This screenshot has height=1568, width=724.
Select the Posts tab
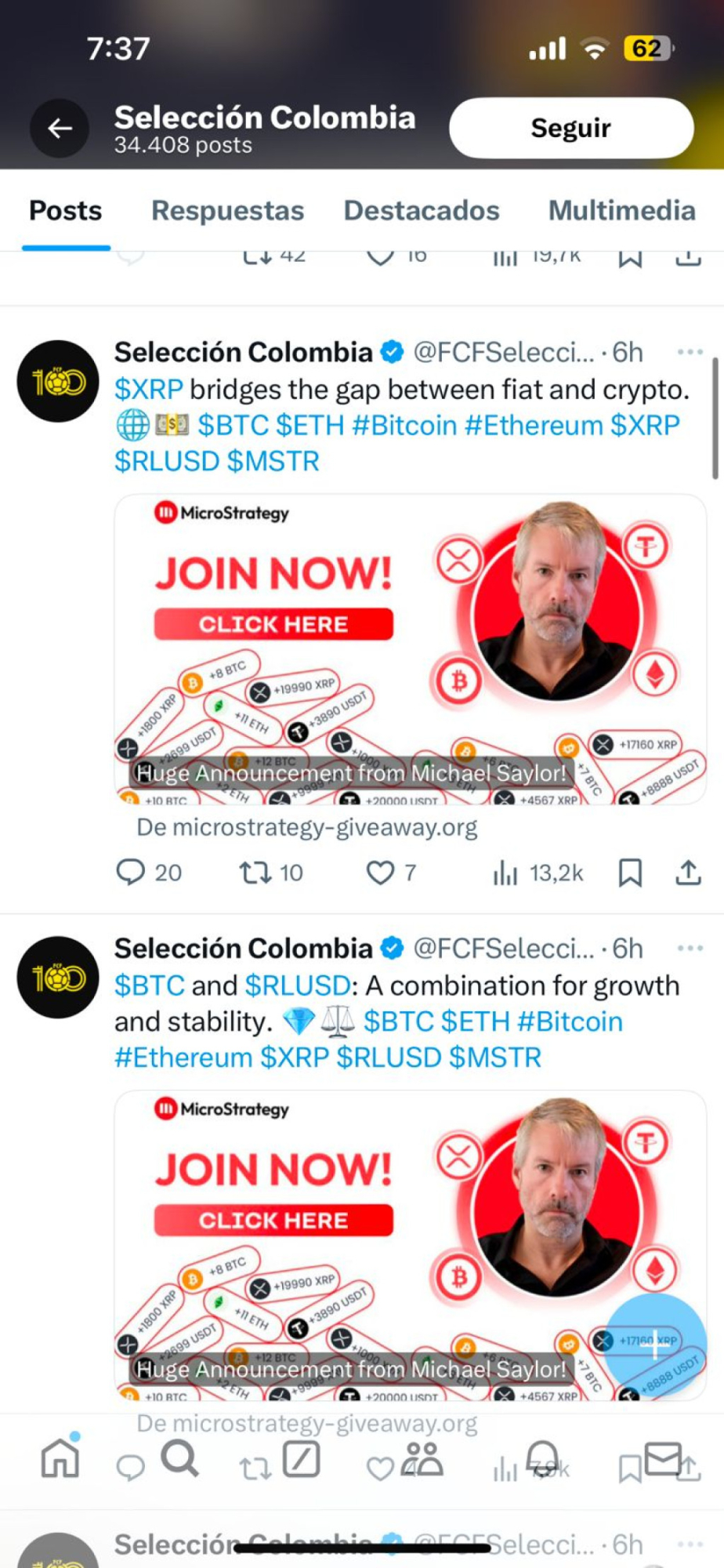(66, 210)
